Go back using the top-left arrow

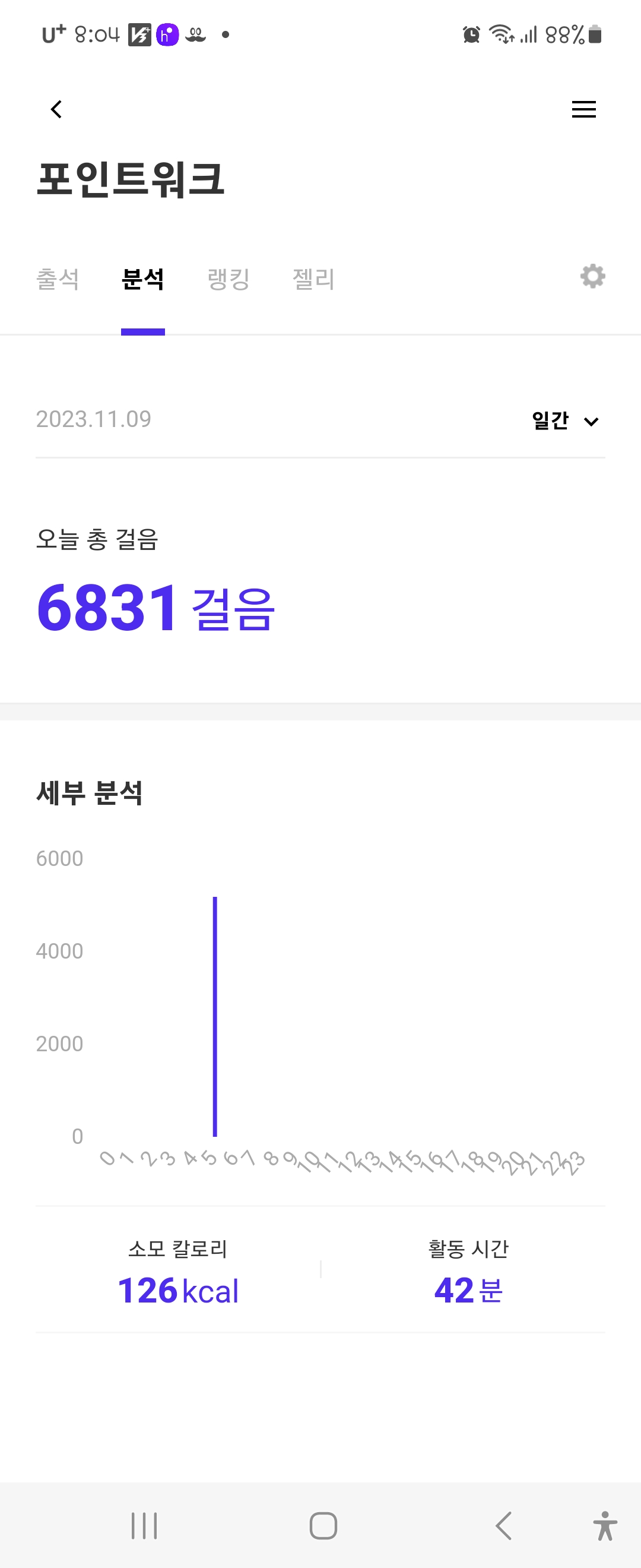[x=56, y=109]
